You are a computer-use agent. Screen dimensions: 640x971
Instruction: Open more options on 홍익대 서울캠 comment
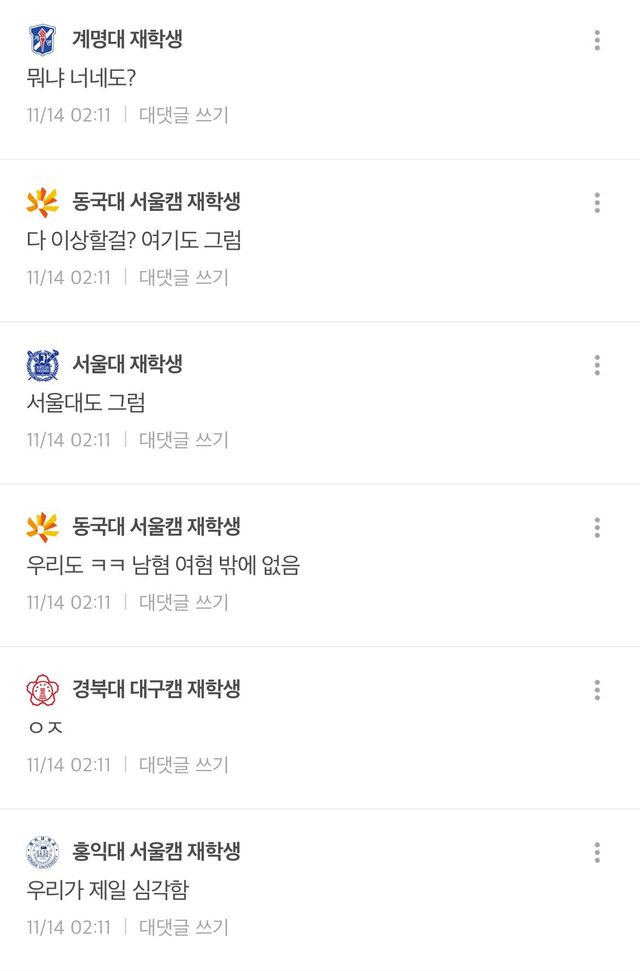tap(597, 853)
